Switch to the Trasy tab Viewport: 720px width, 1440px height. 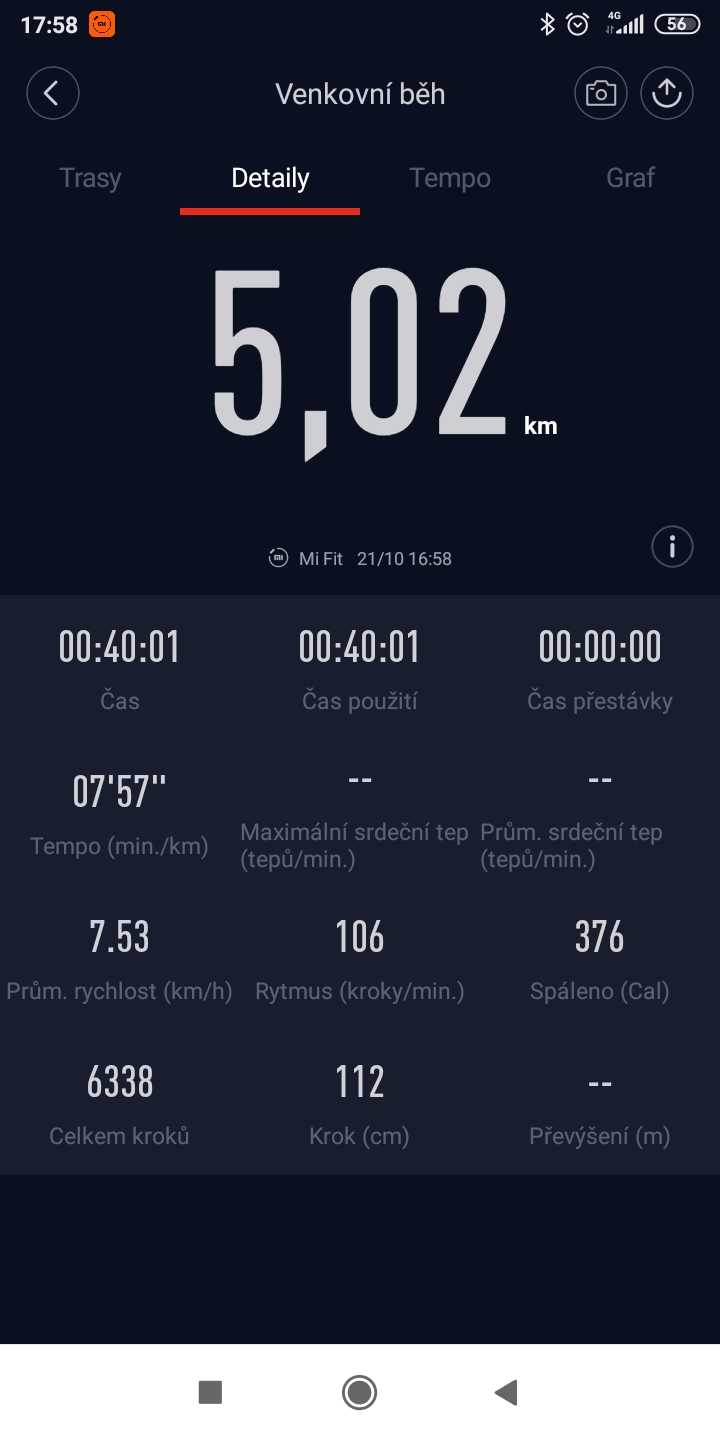point(90,178)
